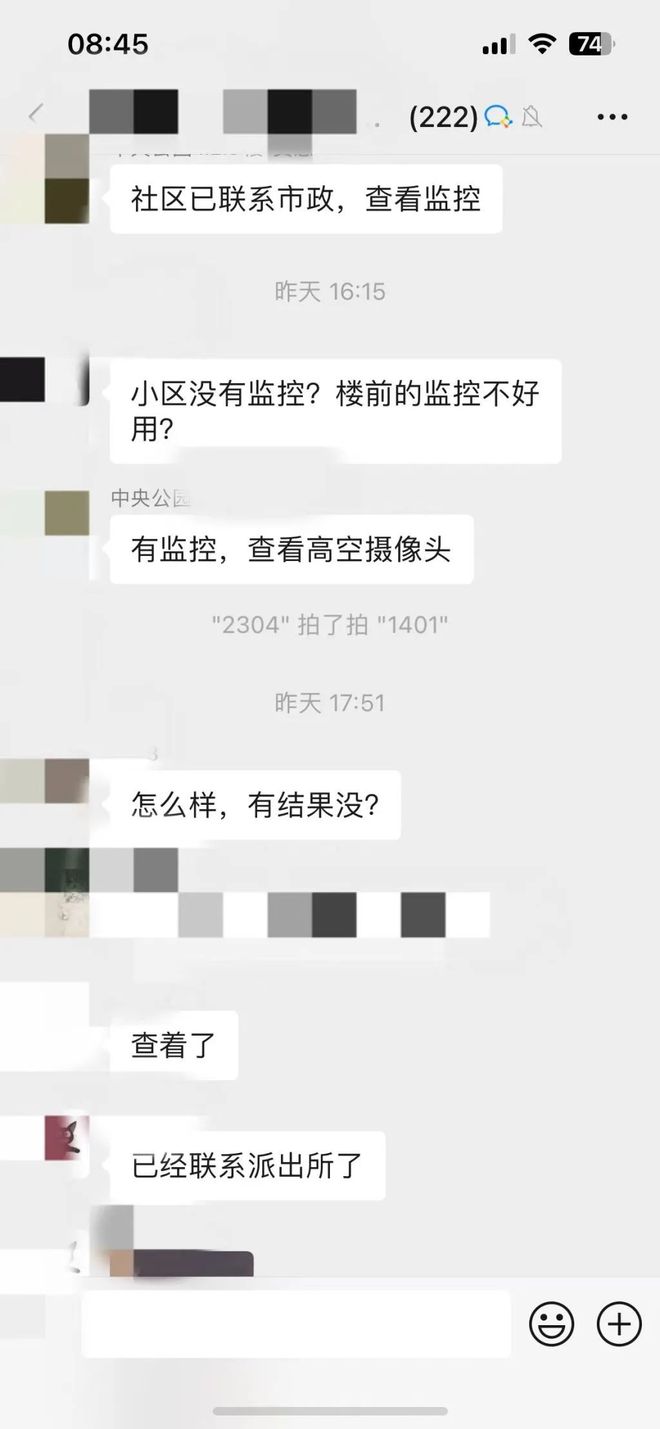Tap the message input field

[296, 1324]
